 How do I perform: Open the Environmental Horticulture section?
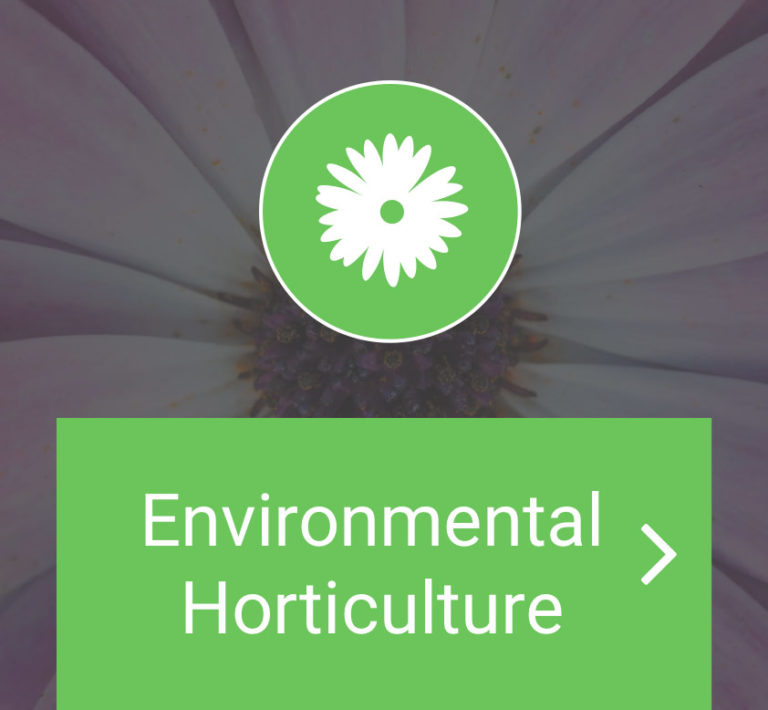point(384,563)
